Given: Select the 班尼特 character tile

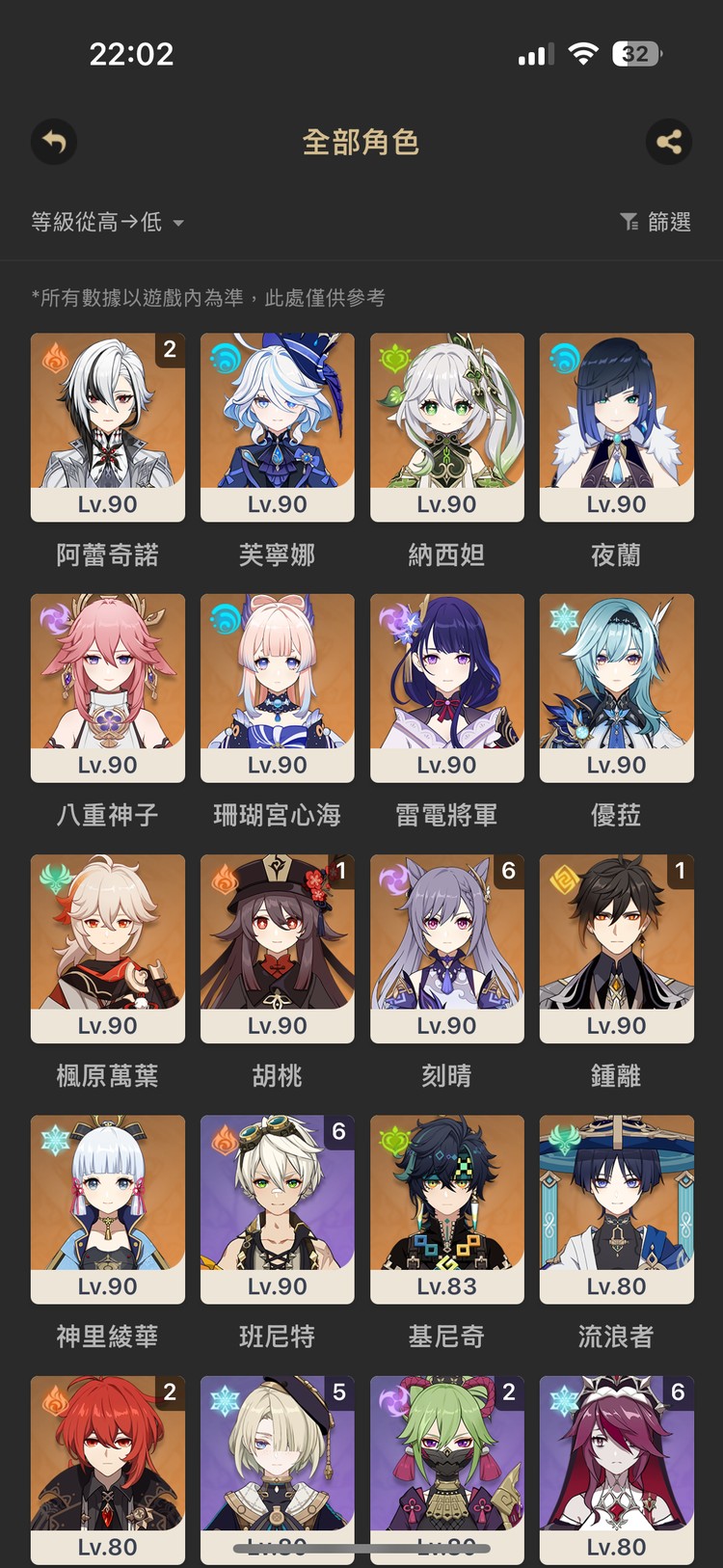Looking at the screenshot, I should (278, 1208).
